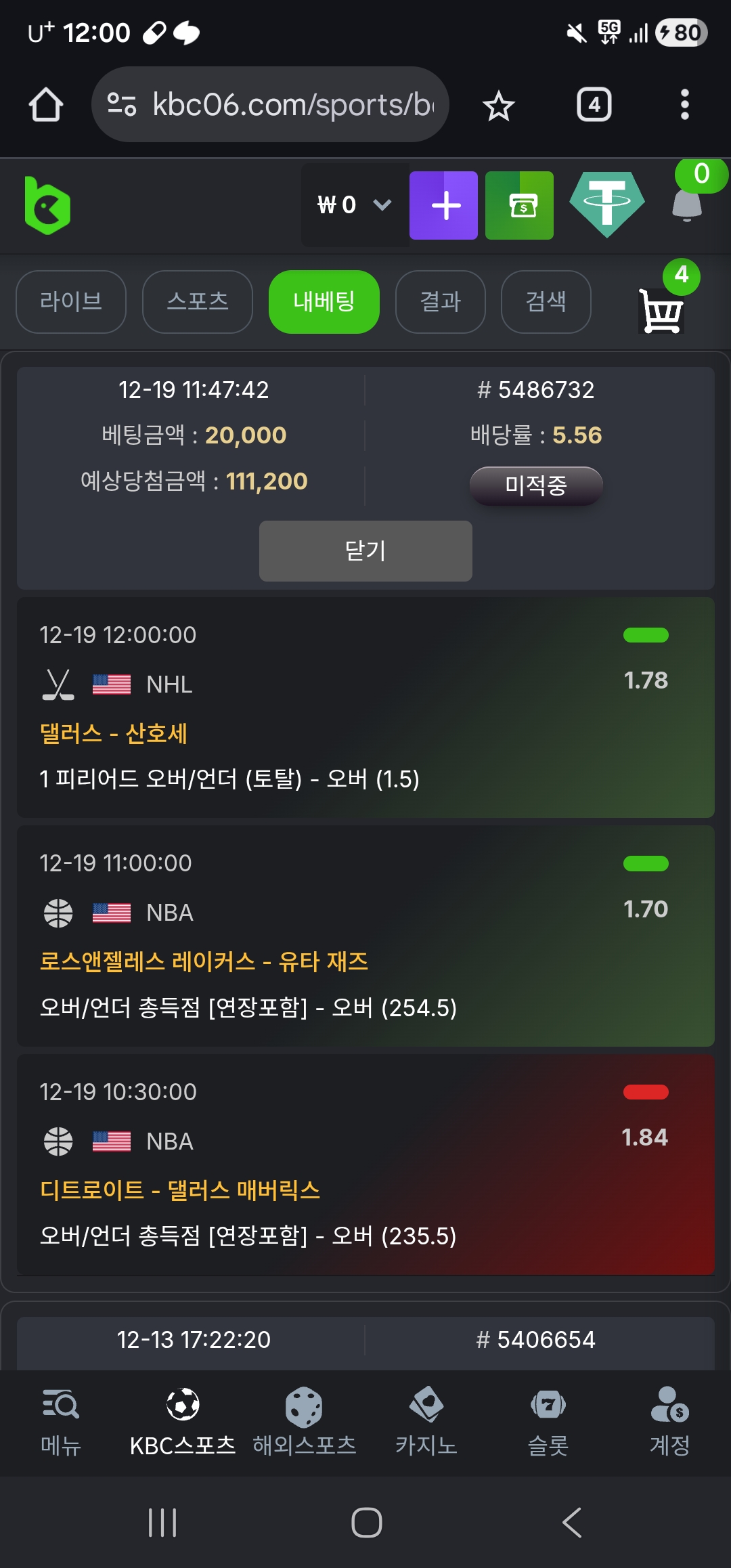
Task: Switch to the 라이브 tab
Action: pyautogui.click(x=71, y=301)
